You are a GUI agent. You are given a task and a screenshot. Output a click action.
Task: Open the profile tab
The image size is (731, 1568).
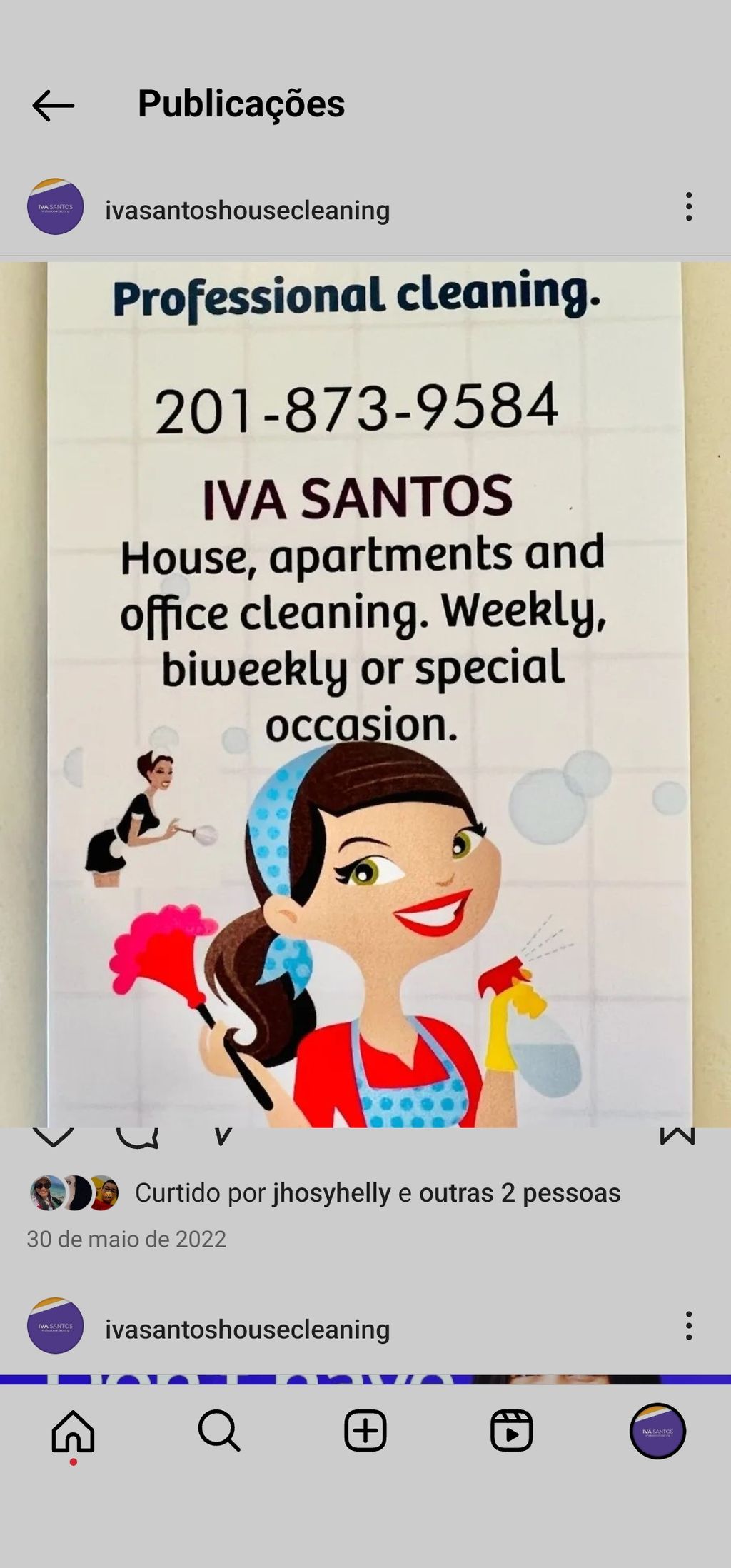657,1431
